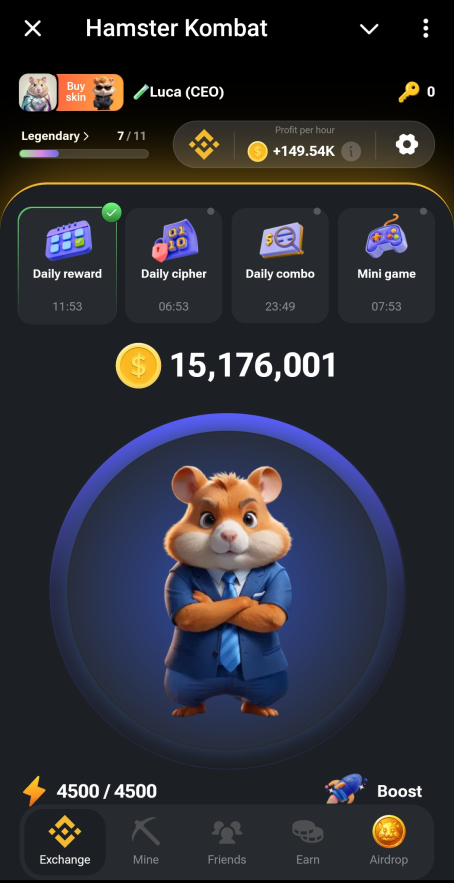The height and width of the screenshot is (883, 454).
Task: Switch to the Friends tab
Action: pyautogui.click(x=227, y=842)
